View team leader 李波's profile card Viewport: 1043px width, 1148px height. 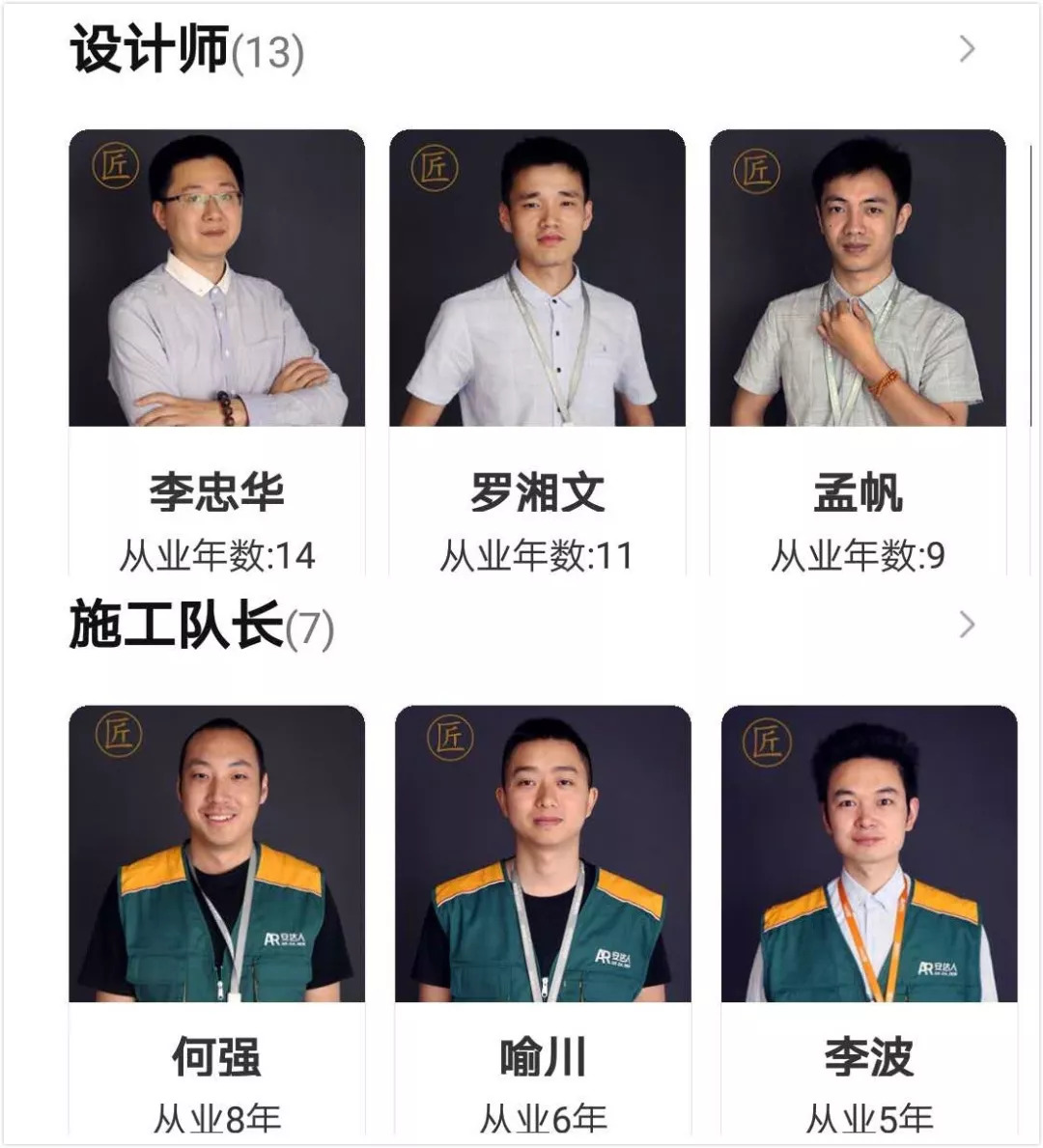(x=869, y=917)
